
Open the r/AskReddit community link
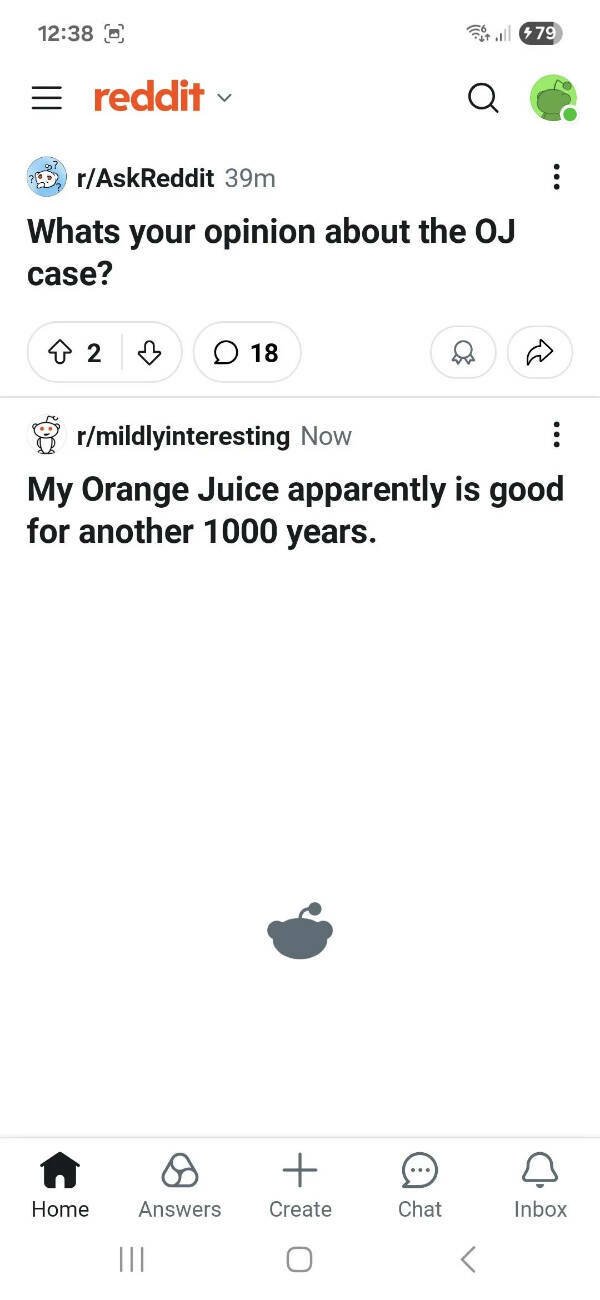coord(145,178)
